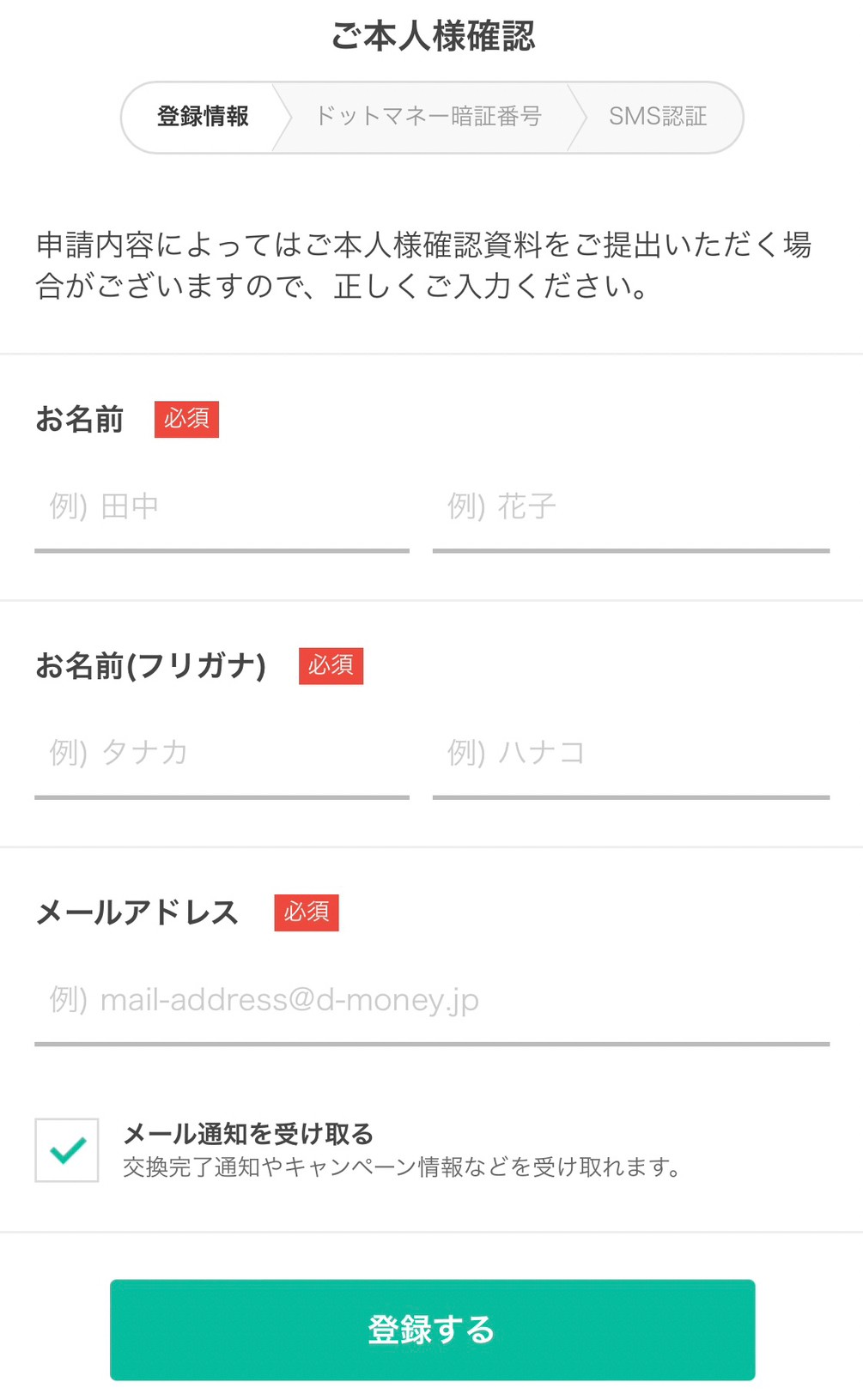Image resolution: width=863 pixels, height=1400 pixels.
Task: Click the 必須 badge next to メールアドレス
Action: 307,913
